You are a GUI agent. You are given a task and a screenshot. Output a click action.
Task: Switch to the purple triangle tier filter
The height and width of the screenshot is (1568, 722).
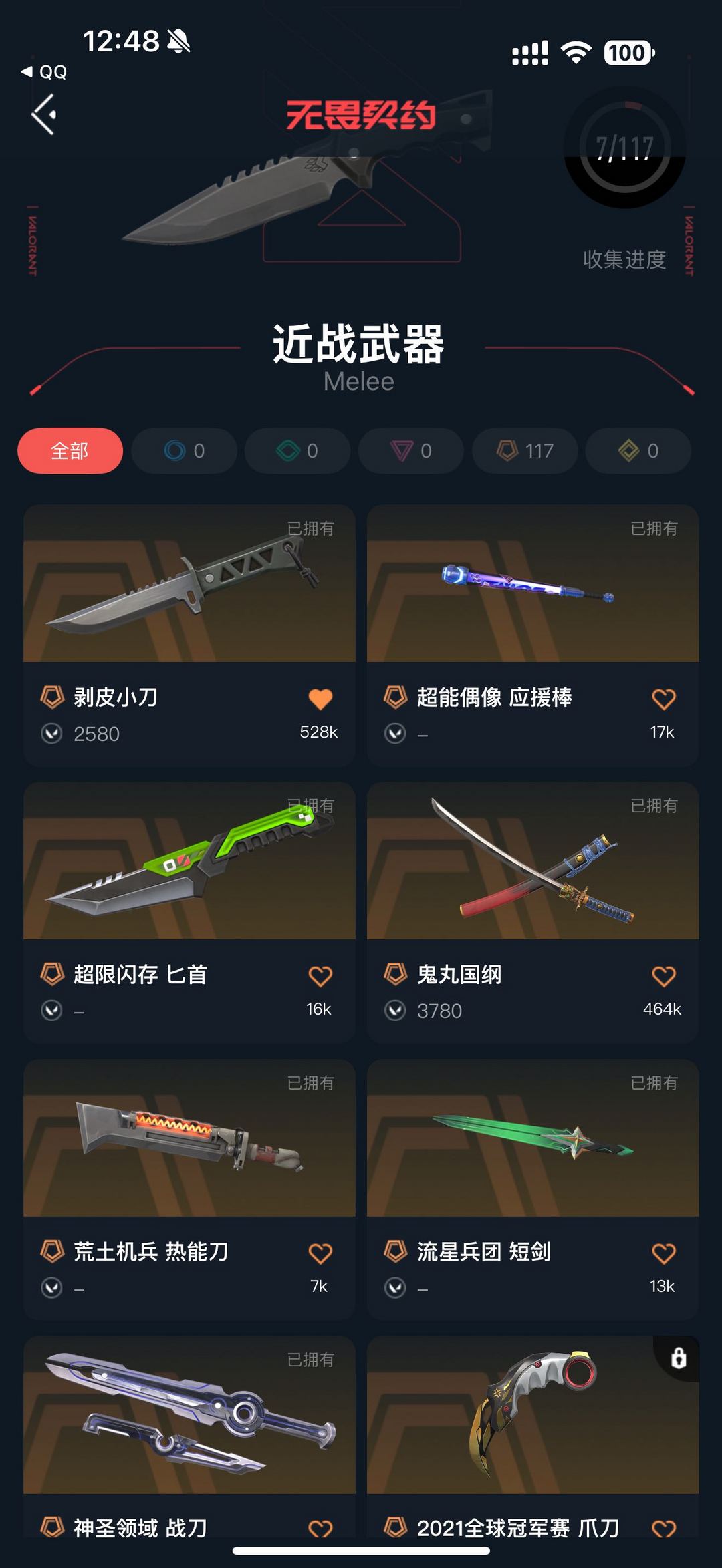[411, 451]
